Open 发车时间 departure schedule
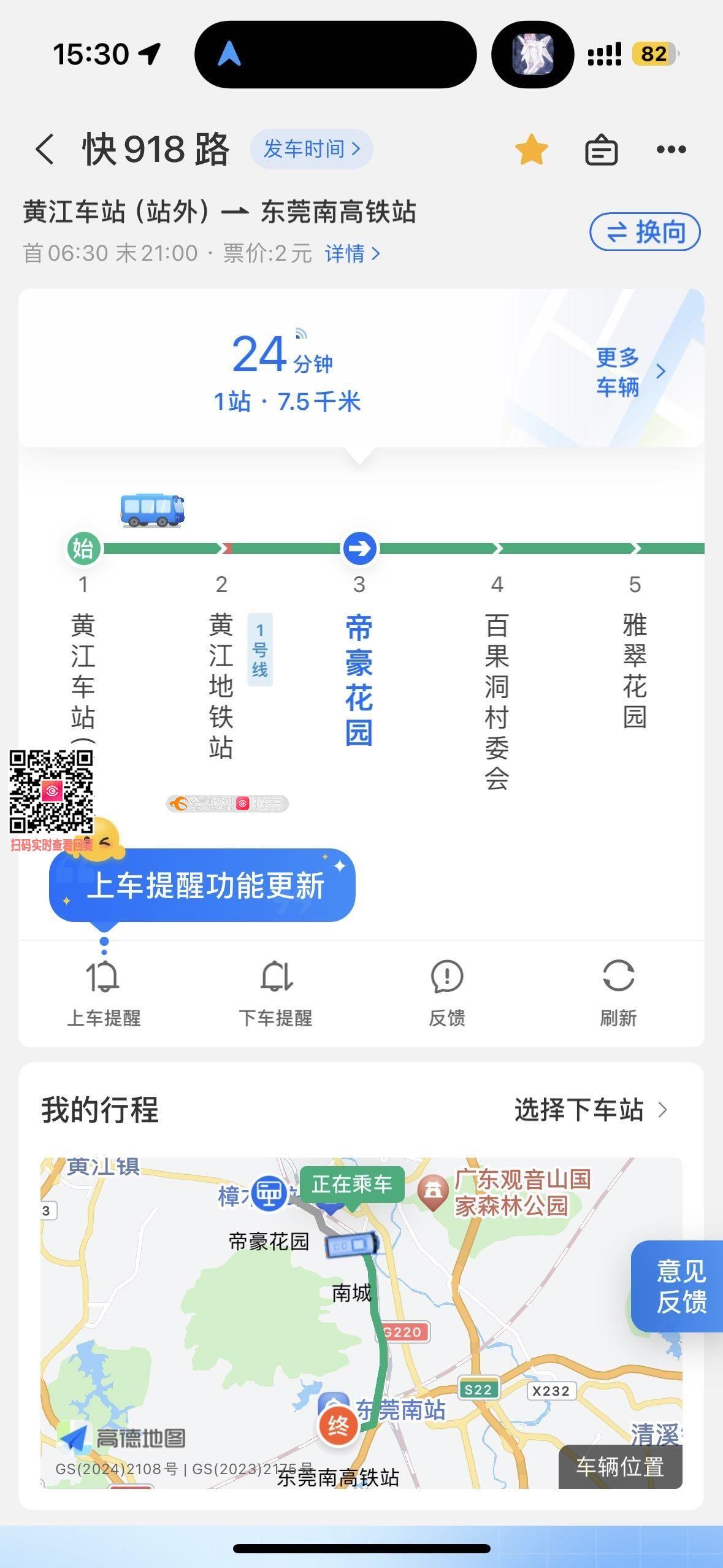Screen dimensions: 723x1568 pos(311,149)
